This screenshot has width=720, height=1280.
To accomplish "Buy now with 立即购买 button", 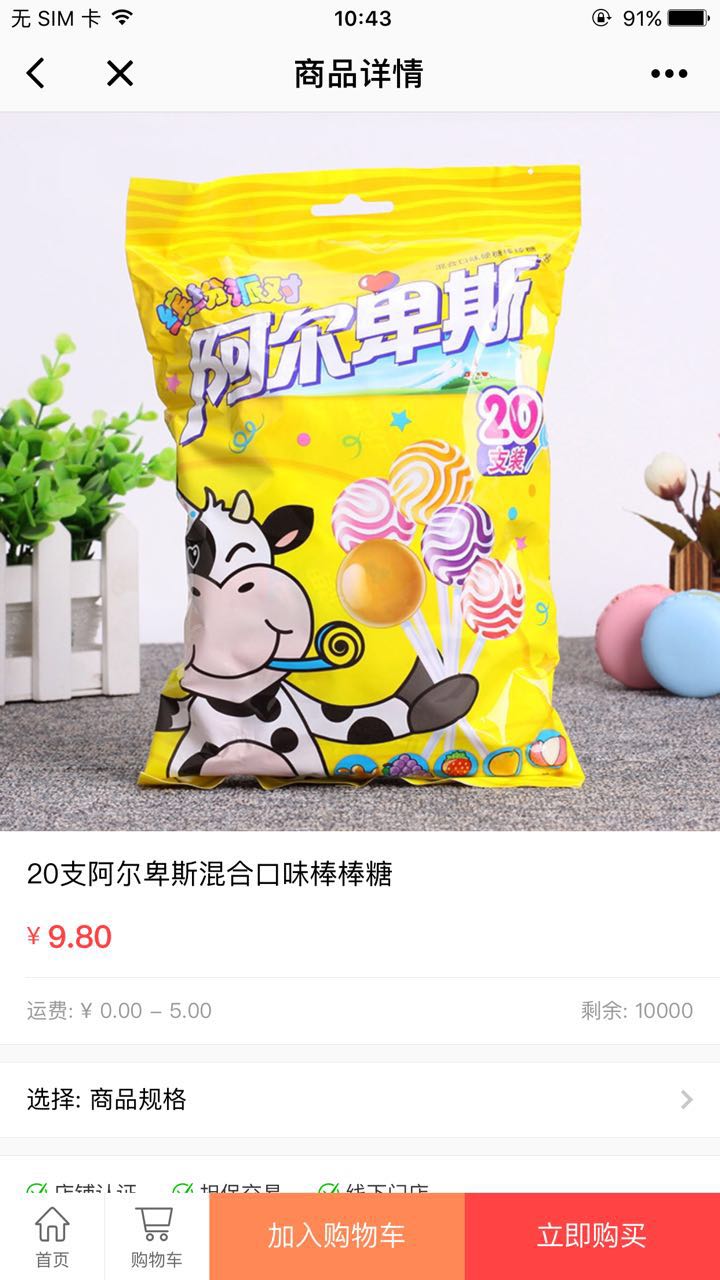I will coord(592,1236).
